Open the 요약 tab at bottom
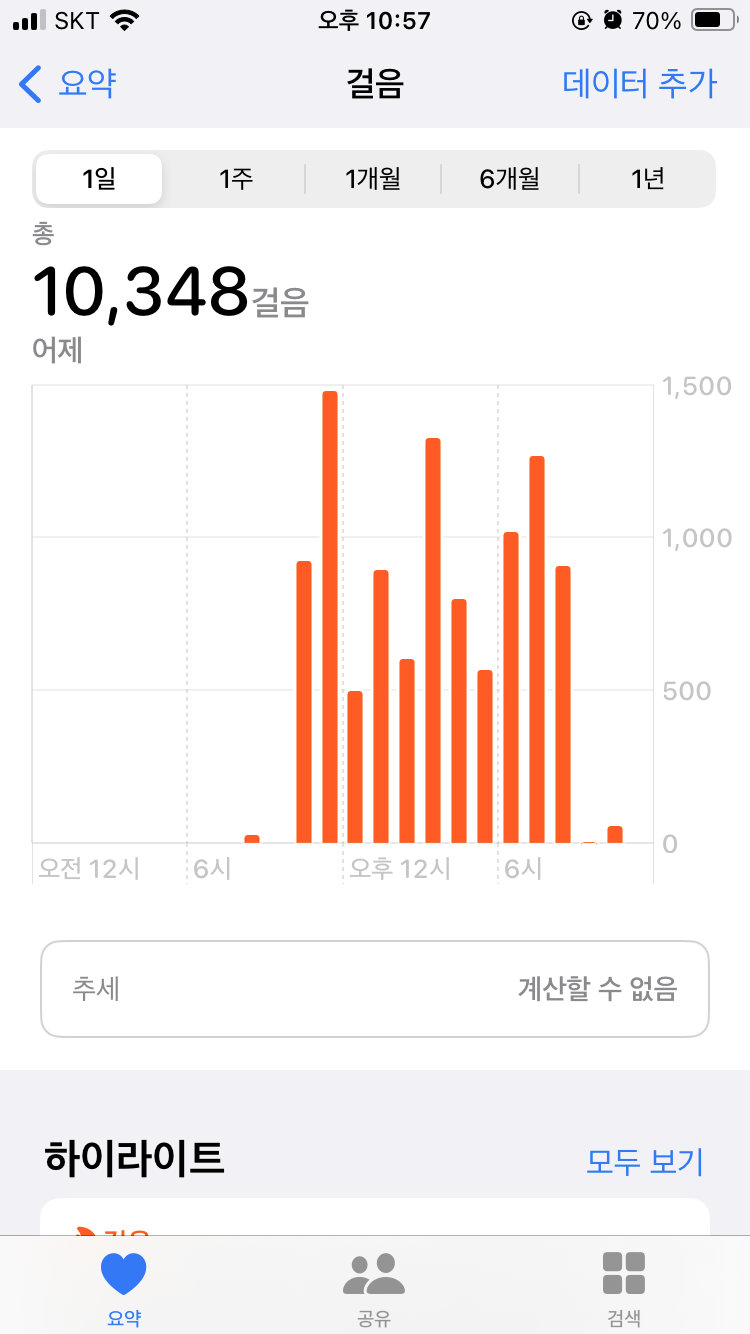Image resolution: width=750 pixels, height=1334 pixels. (x=124, y=1289)
